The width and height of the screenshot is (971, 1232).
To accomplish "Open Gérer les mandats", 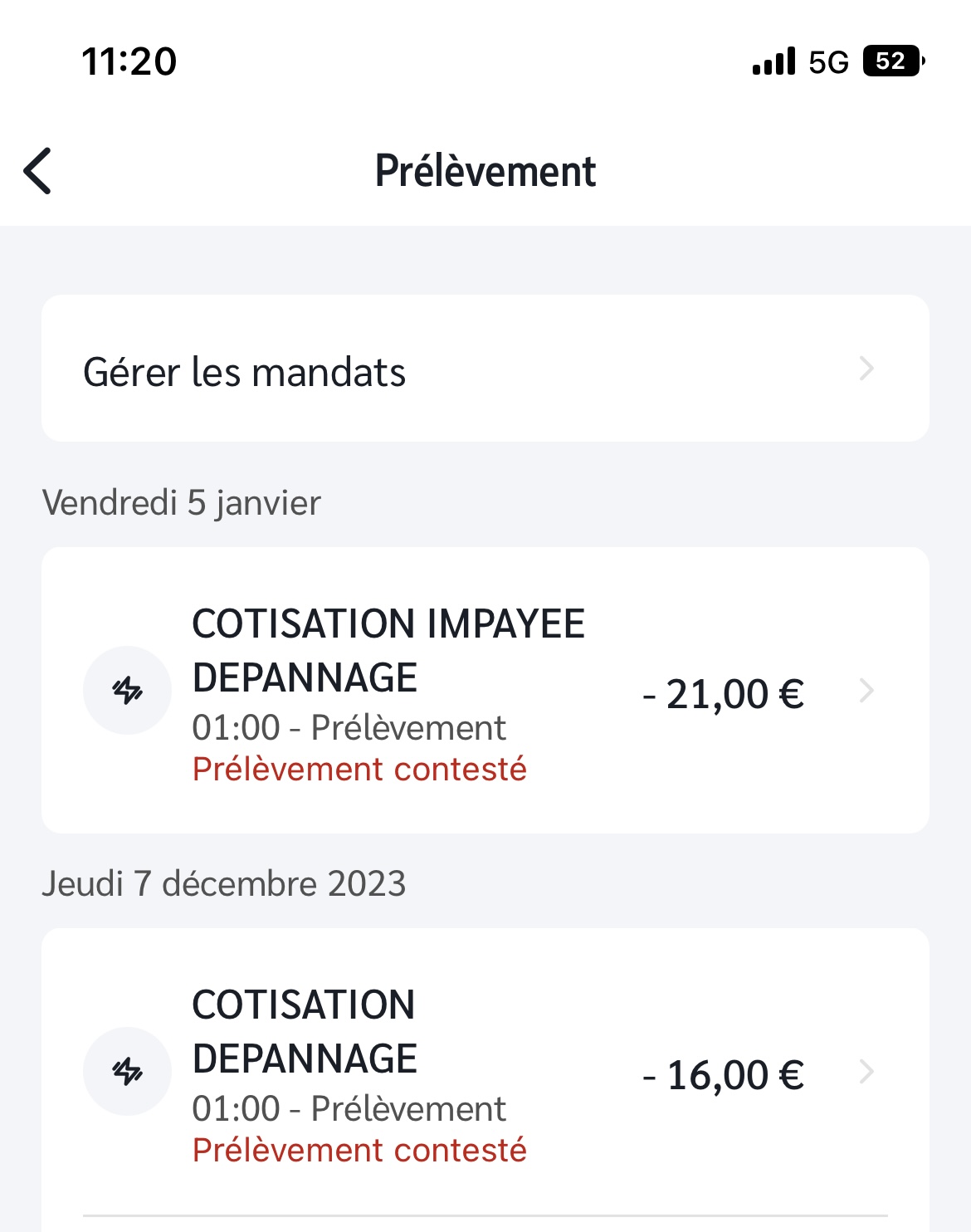I will (485, 369).
